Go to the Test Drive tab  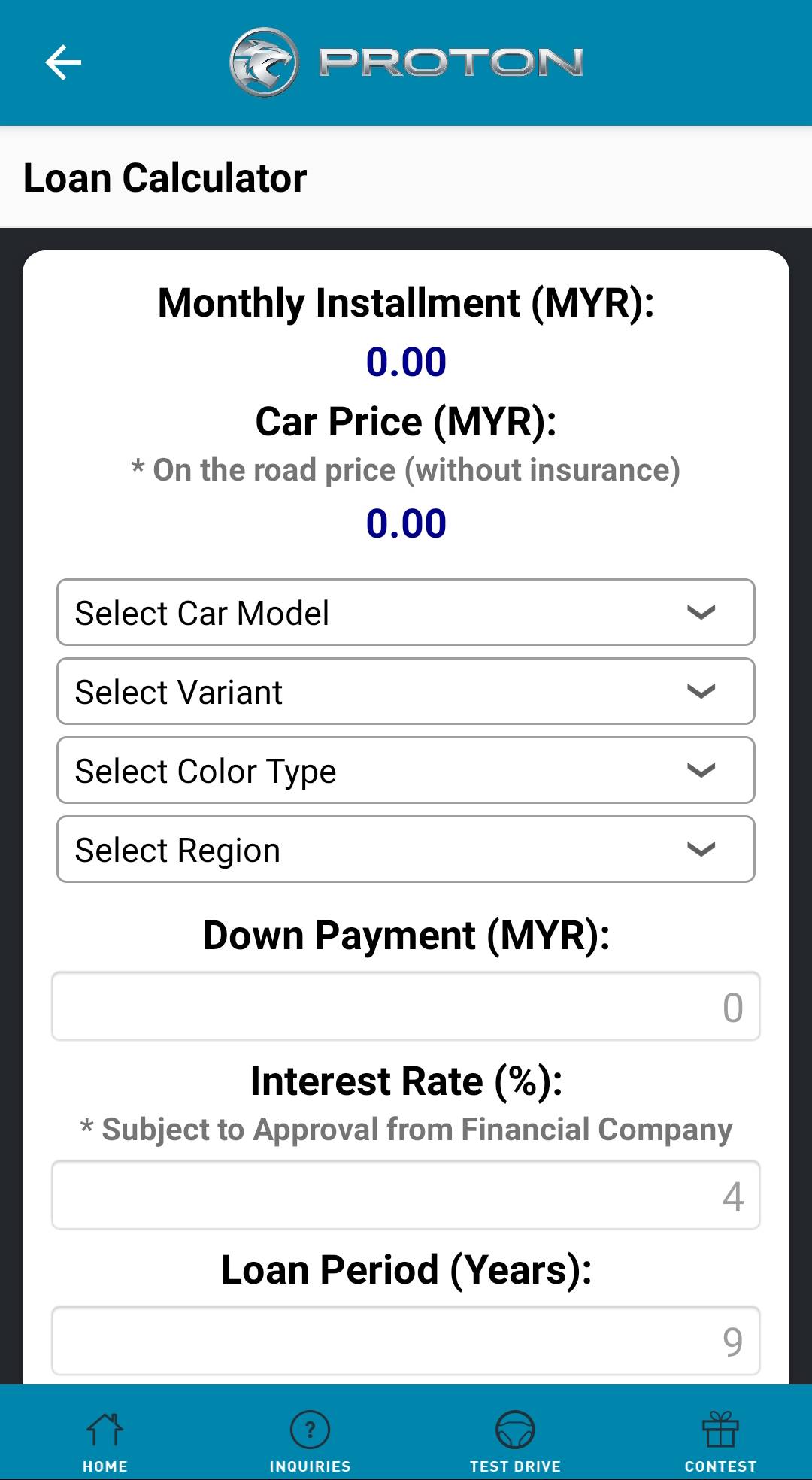515,1439
